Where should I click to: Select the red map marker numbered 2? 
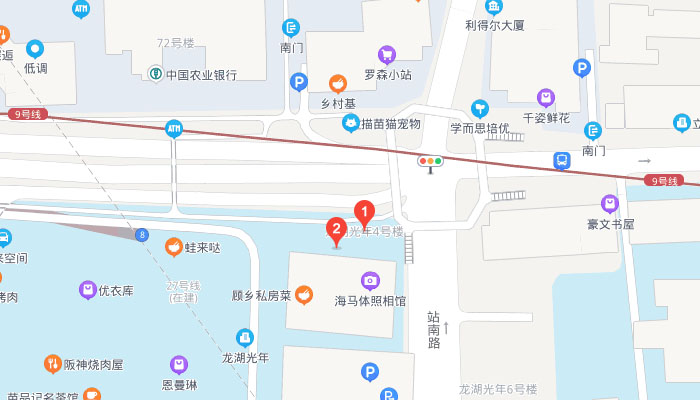point(337,229)
